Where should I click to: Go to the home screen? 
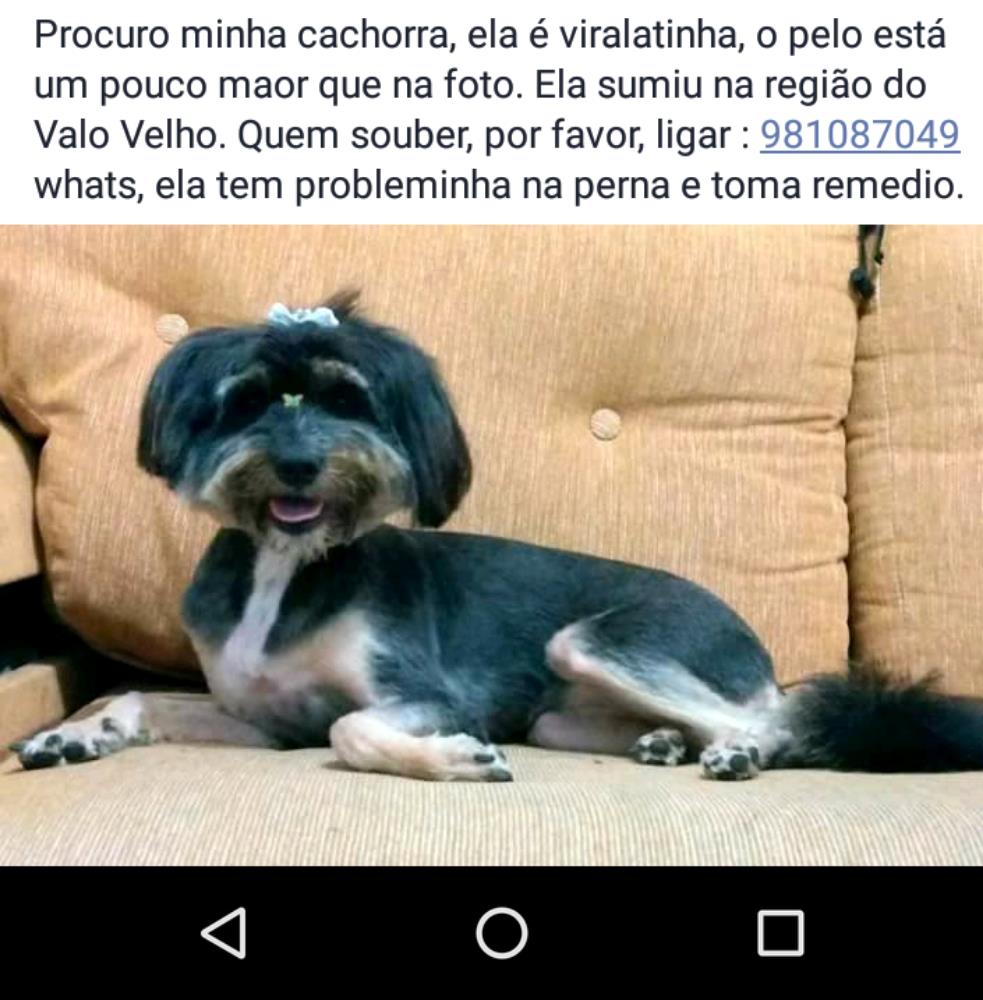(x=501, y=933)
